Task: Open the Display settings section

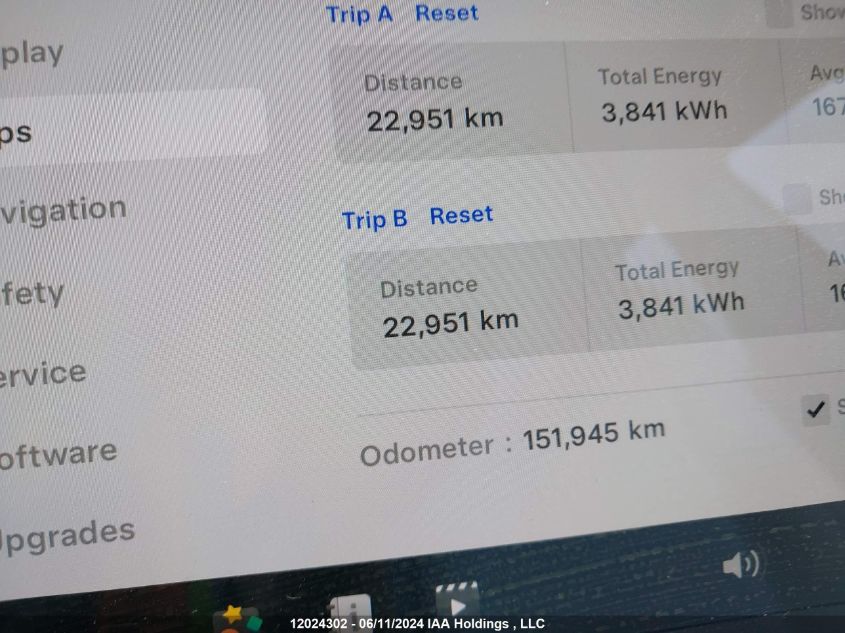Action: pos(32,53)
